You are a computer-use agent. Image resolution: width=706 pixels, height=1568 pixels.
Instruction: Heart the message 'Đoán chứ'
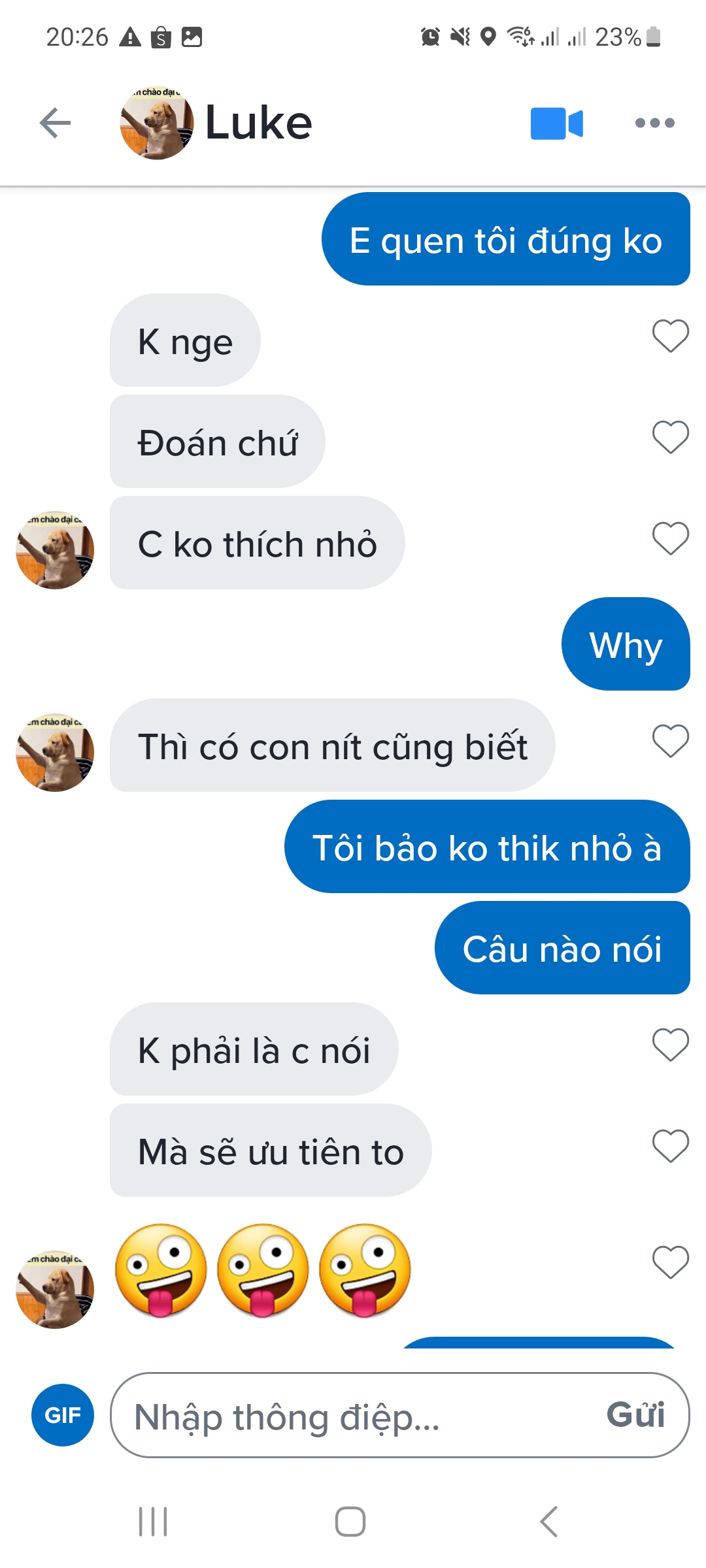tap(670, 437)
